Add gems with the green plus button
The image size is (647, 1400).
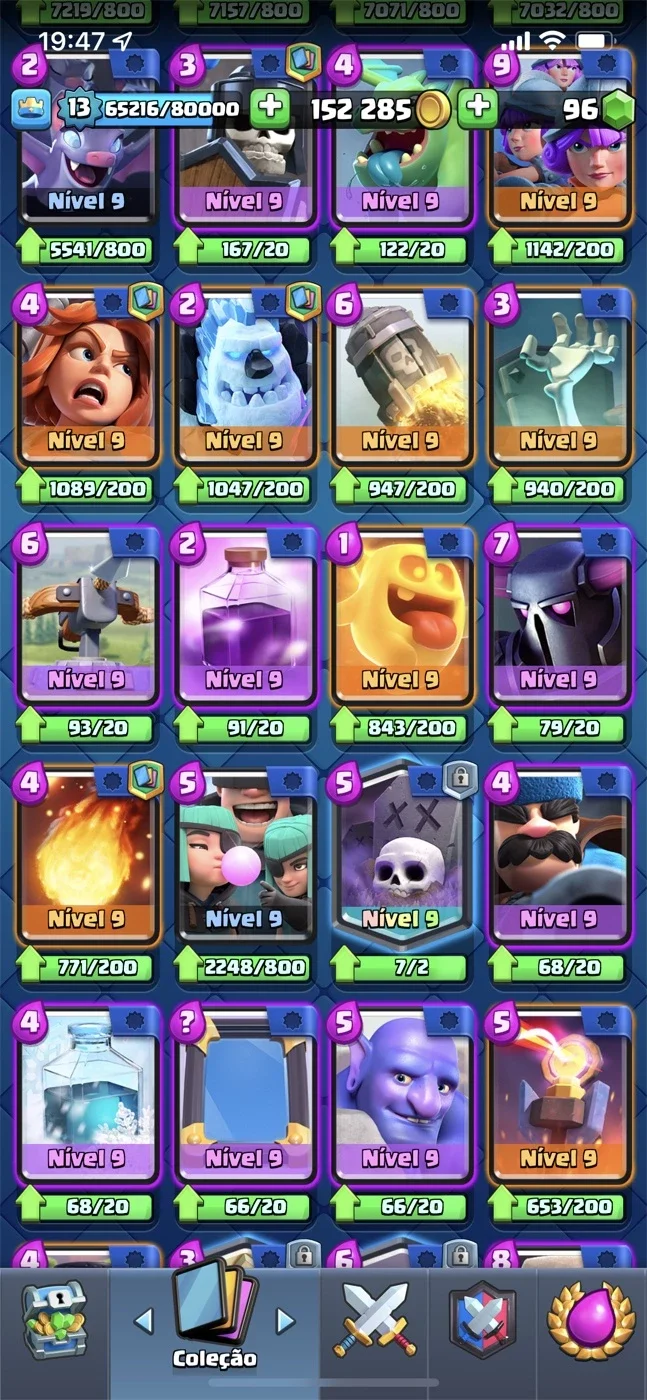point(478,107)
